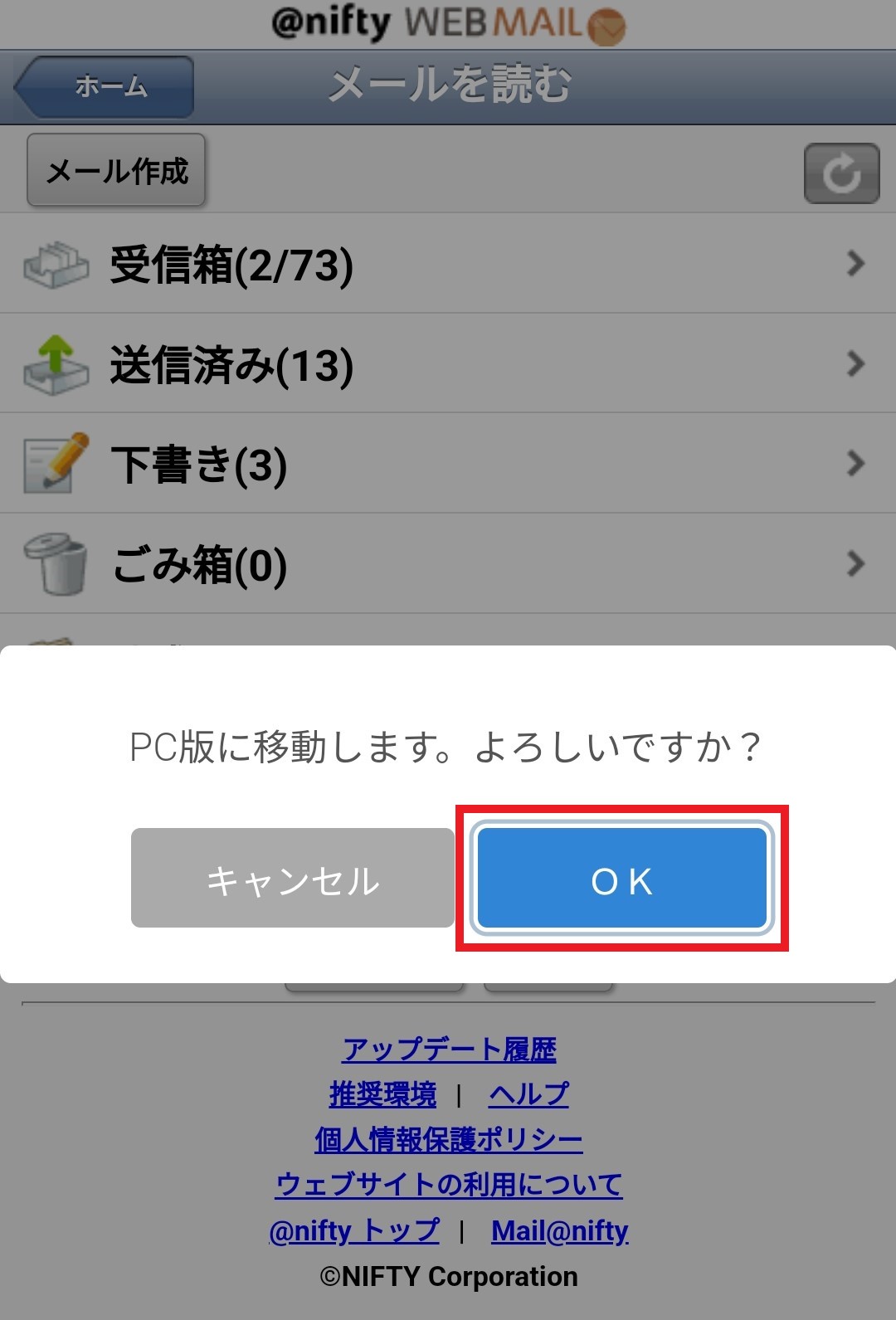Visit Mail@nifty link
The height and width of the screenshot is (1320, 896).
559,1230
